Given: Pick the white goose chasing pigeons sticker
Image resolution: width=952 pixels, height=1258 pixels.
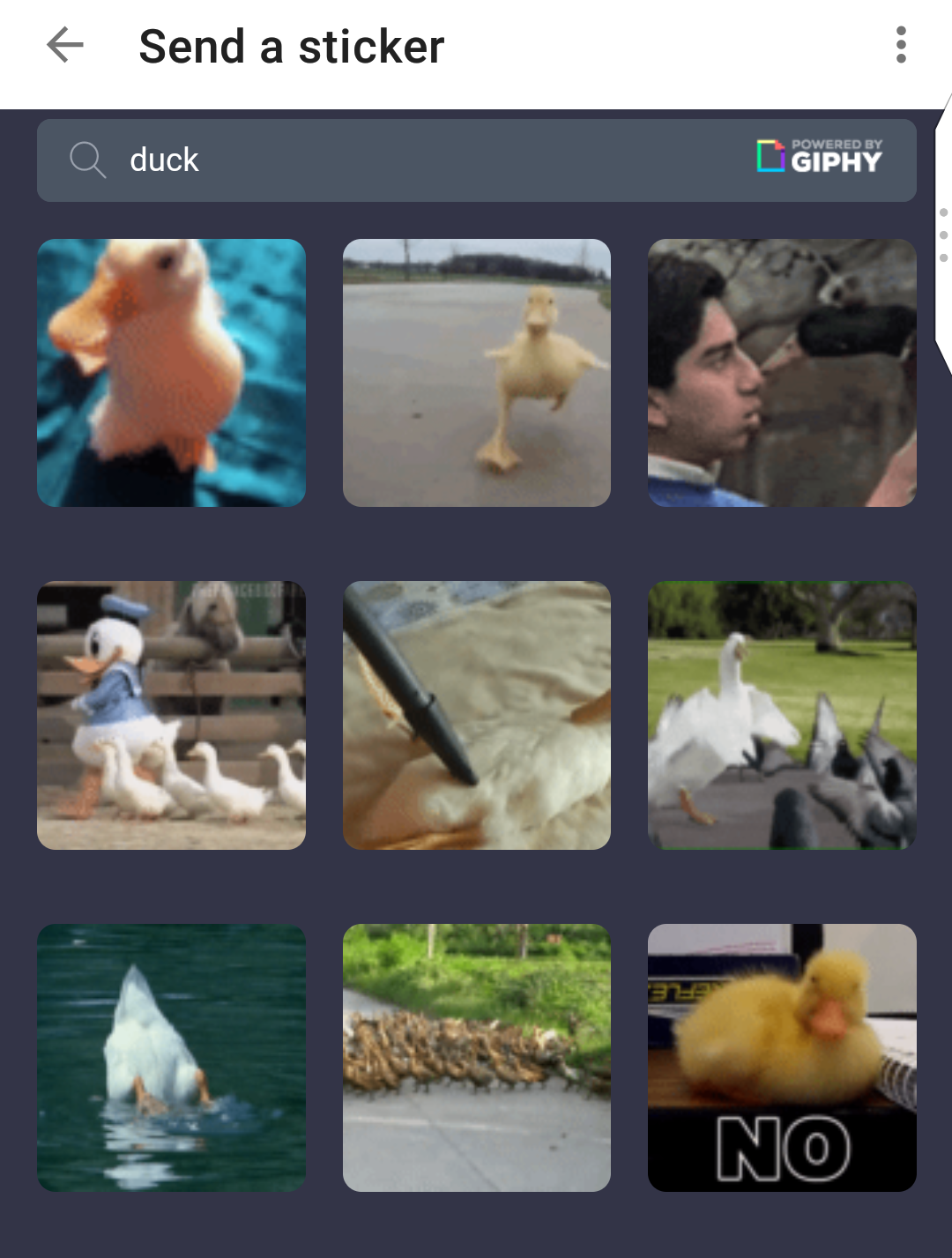Looking at the screenshot, I should pos(782,715).
